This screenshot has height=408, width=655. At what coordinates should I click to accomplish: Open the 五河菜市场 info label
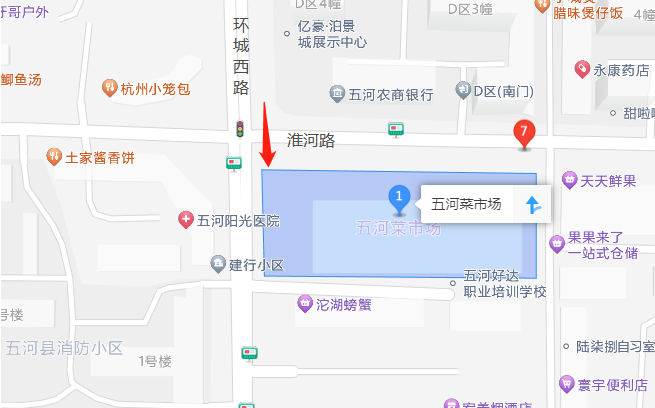465,205
